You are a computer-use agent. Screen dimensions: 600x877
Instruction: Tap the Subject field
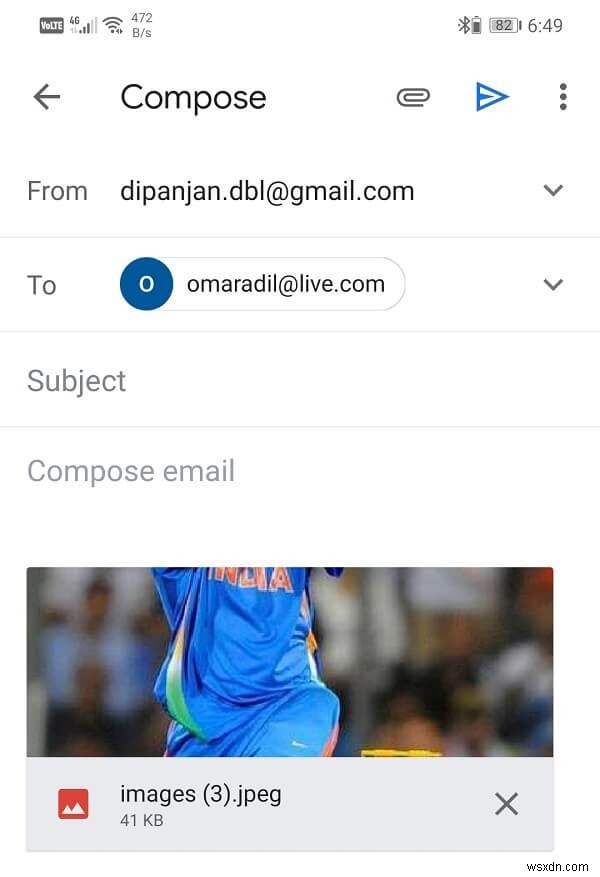300,381
